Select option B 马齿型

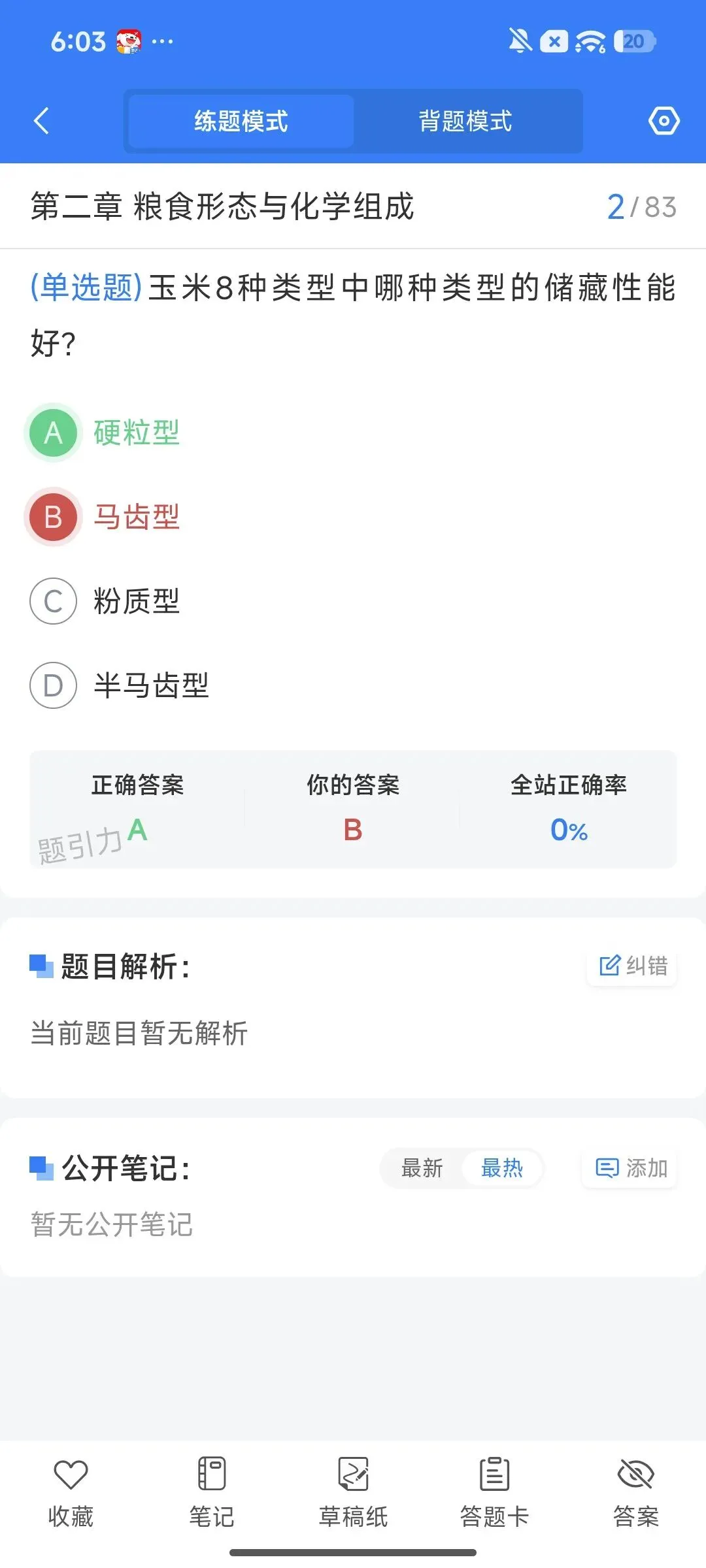103,517
